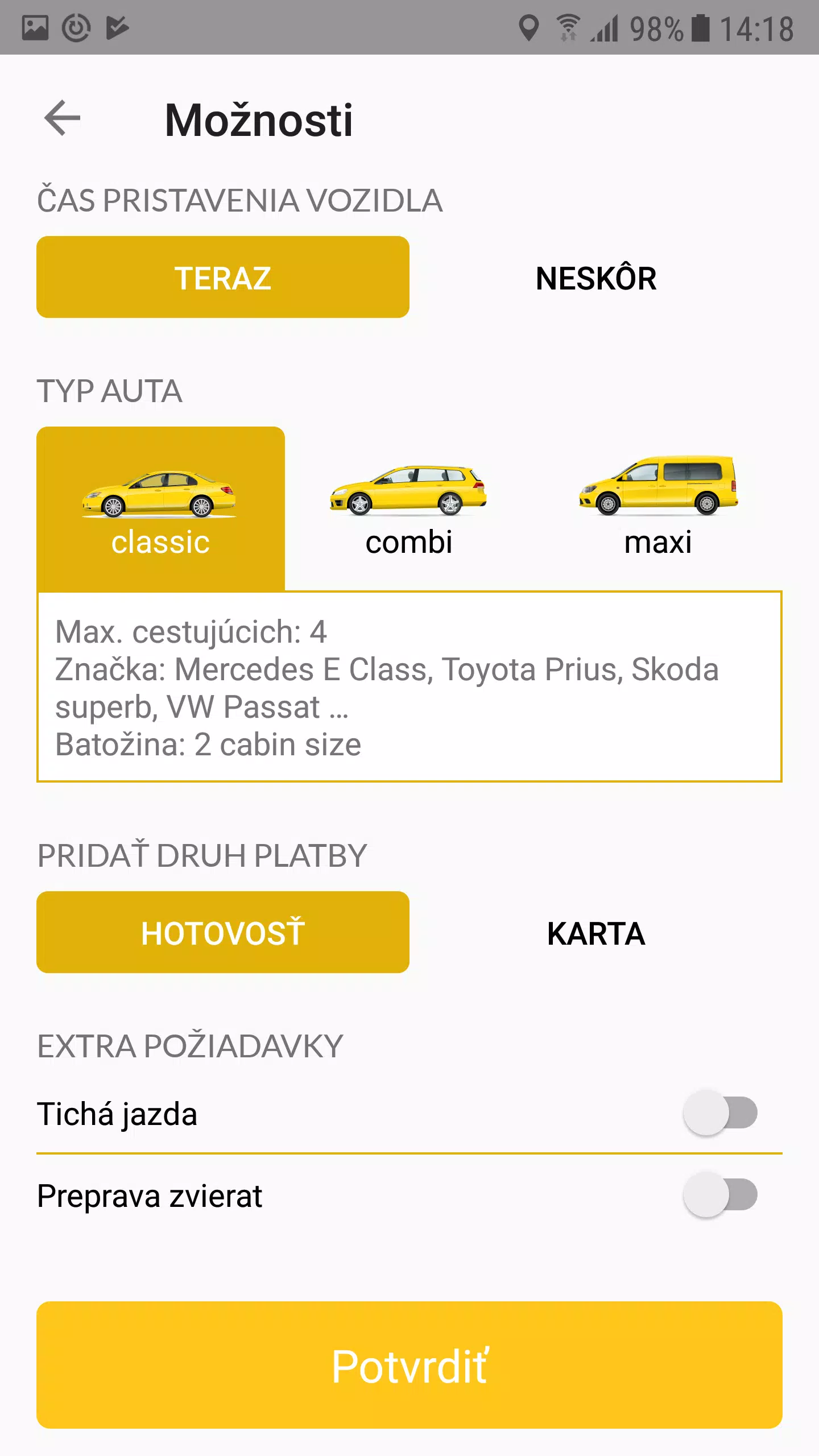This screenshot has width=819, height=1456.
Task: Select HOTOVOSŤ payment method
Action: (222, 933)
